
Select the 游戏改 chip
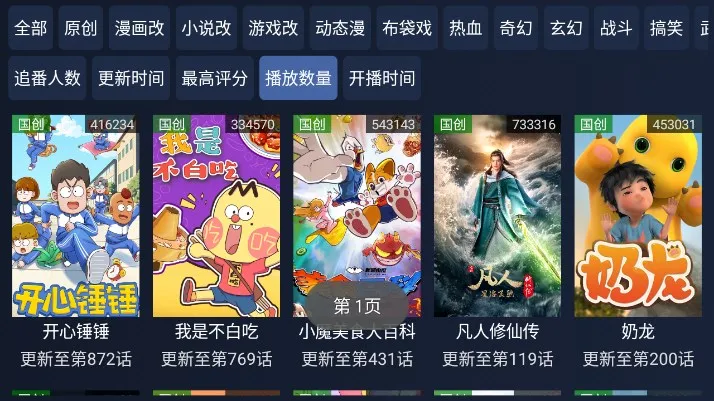tap(273, 28)
